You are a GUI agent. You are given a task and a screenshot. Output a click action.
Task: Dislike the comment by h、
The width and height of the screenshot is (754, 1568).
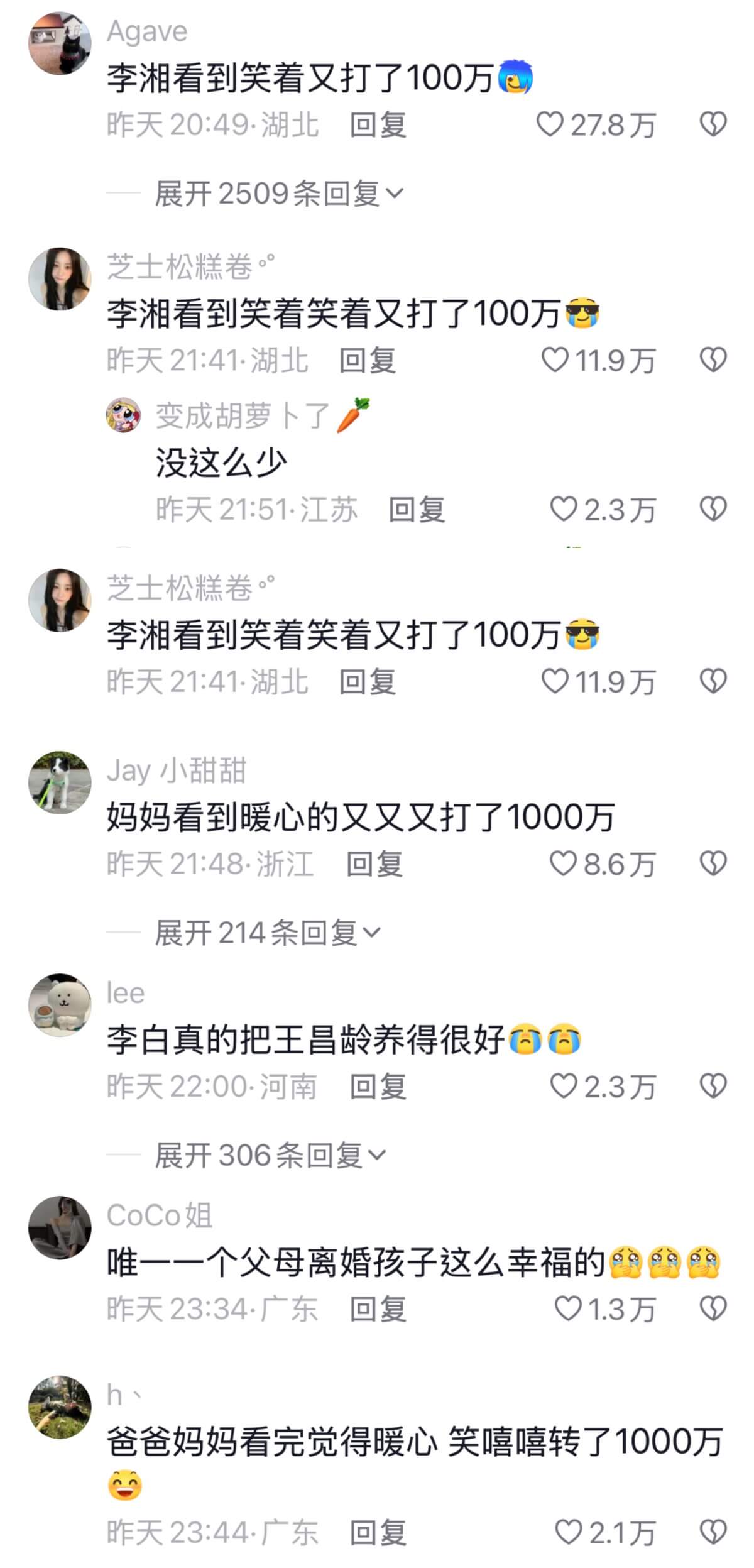point(713,1532)
